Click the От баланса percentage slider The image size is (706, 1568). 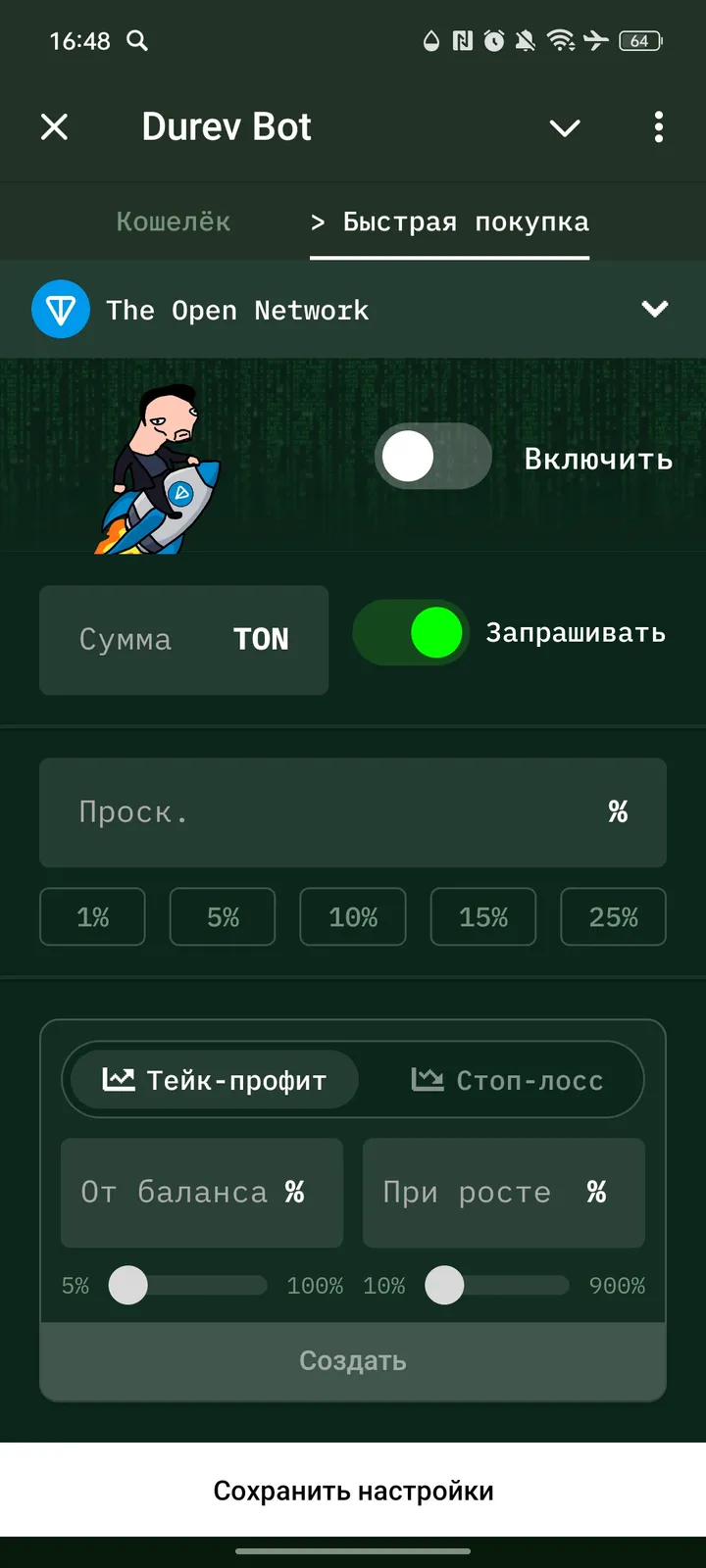pyautogui.click(x=127, y=1285)
